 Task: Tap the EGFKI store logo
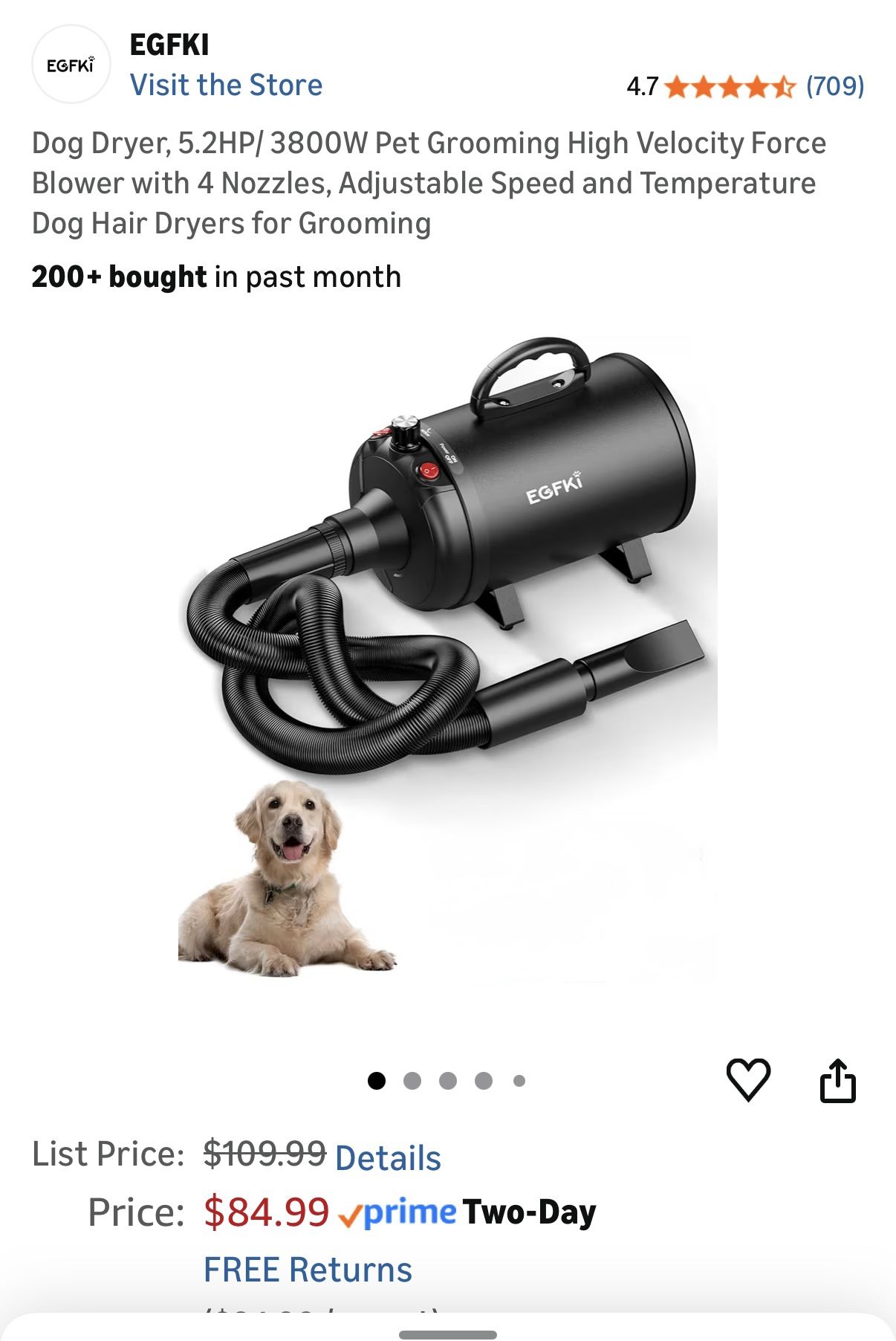click(71, 65)
